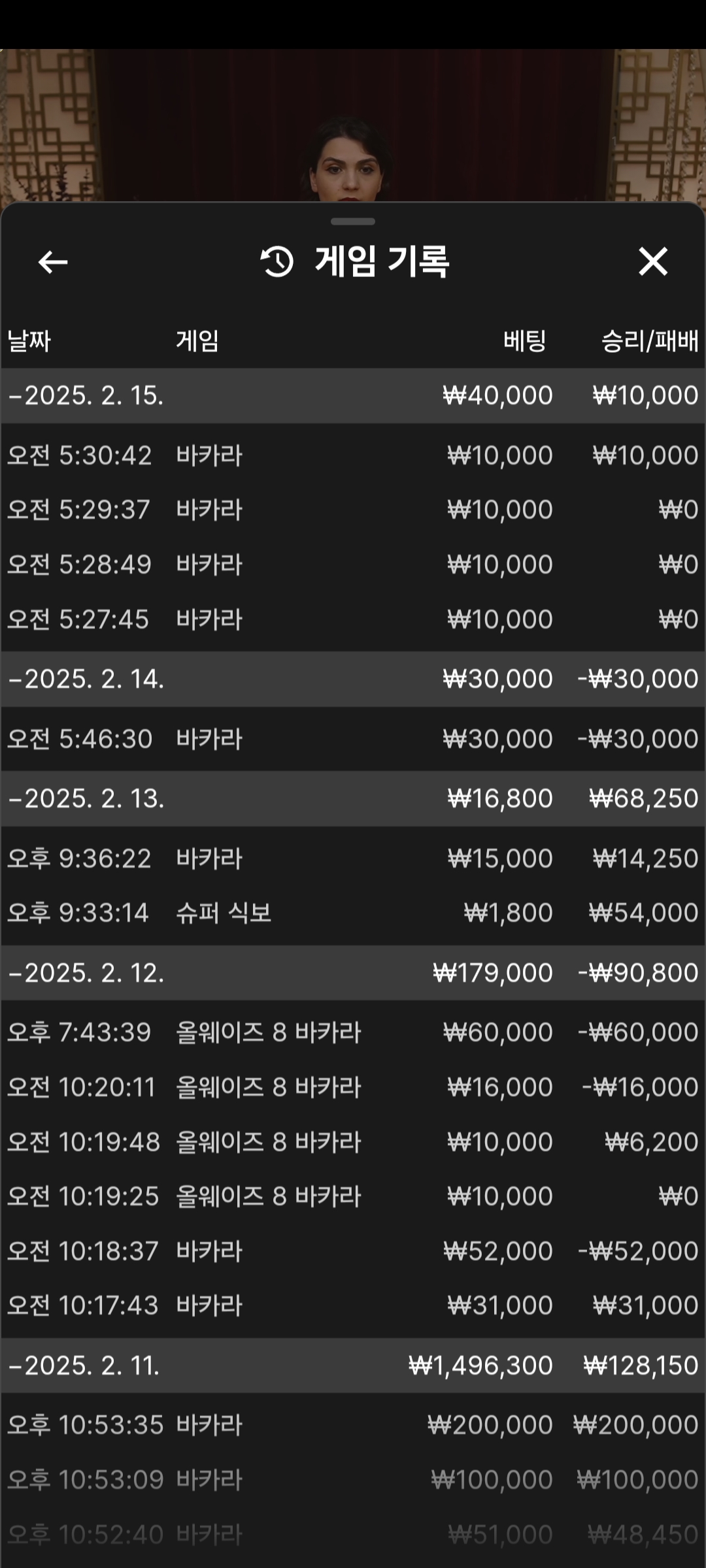The image size is (706, 1568).
Task: Open the 오후 7:43:39 올웨이즈 8 바카라 record
Action: pos(353,1032)
